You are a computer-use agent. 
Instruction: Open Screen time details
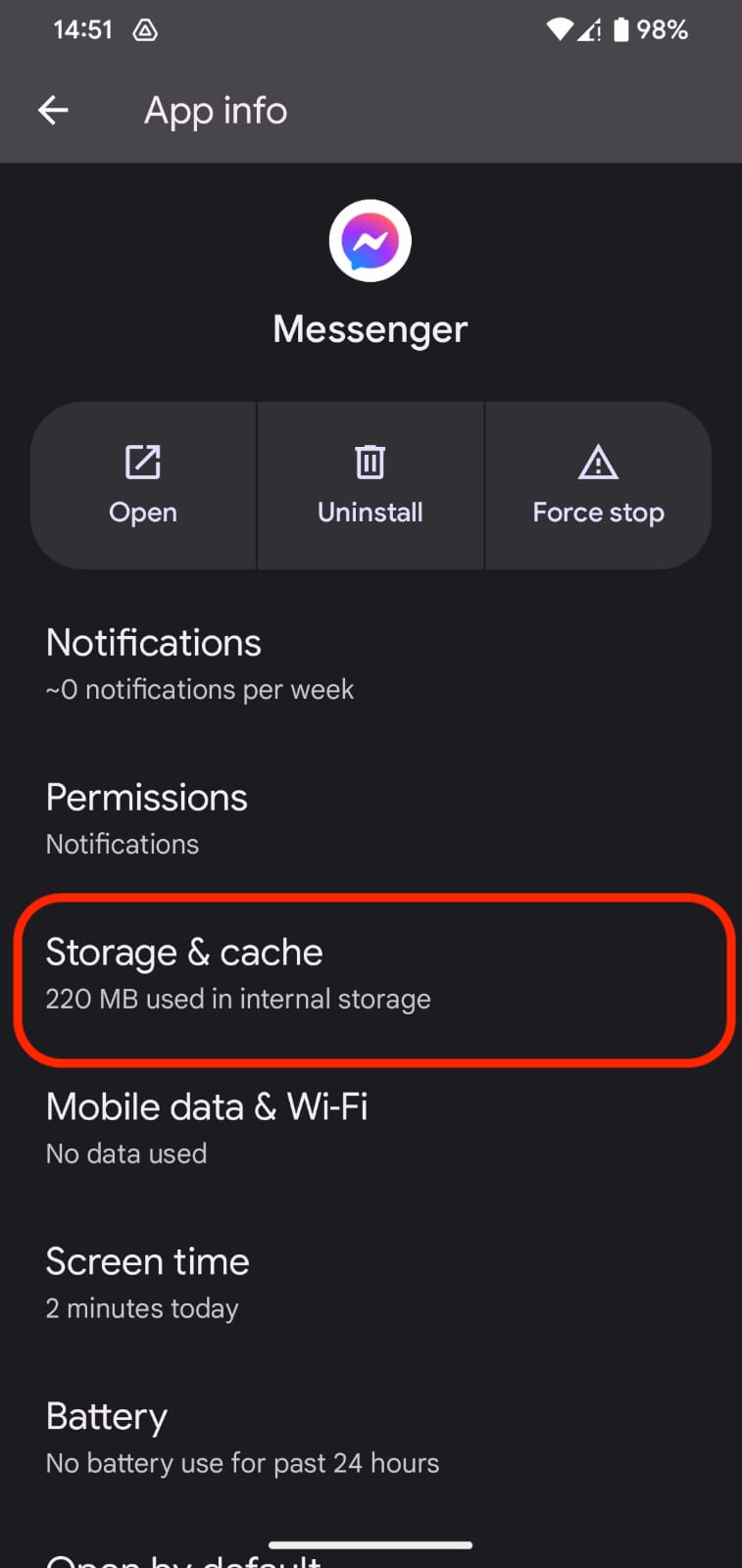tap(371, 1283)
